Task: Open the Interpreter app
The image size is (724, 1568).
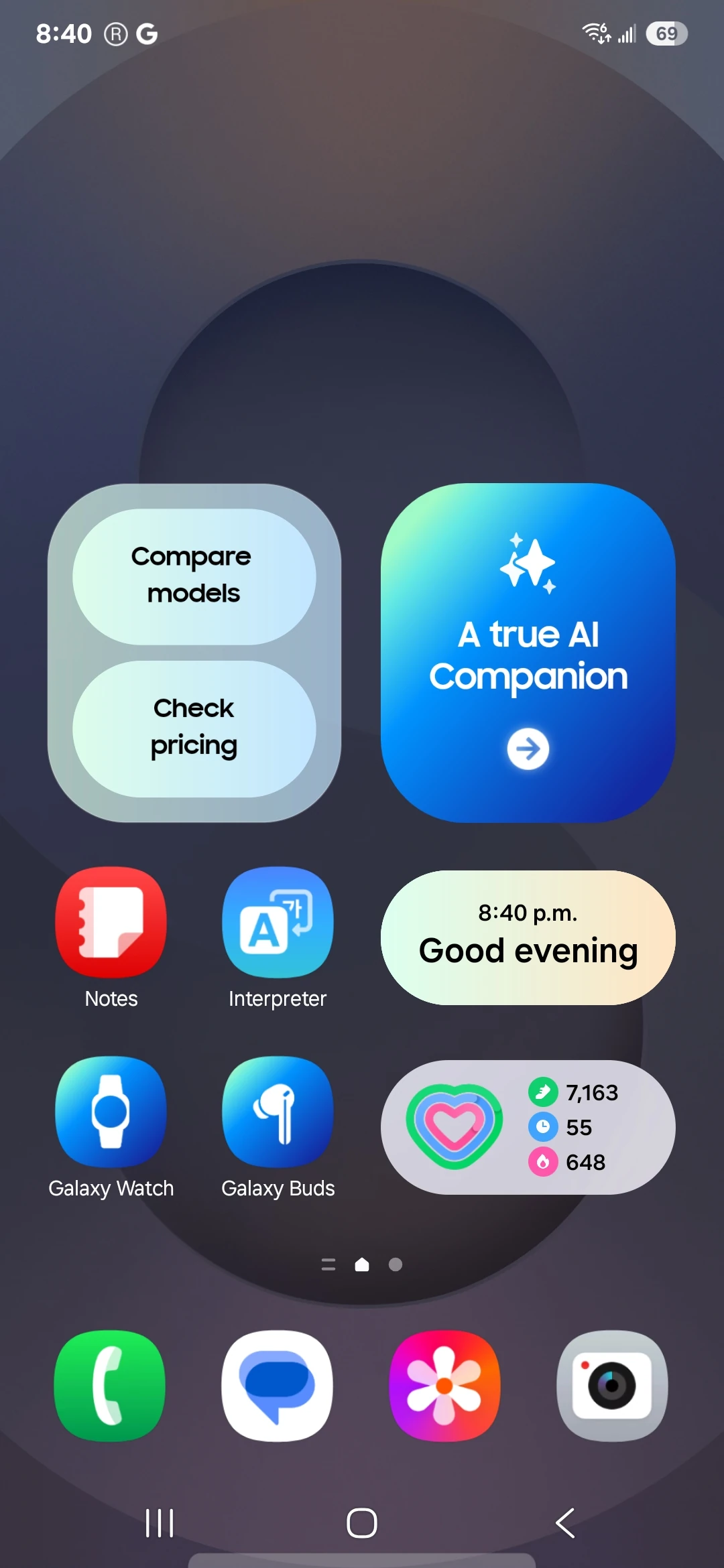Action: point(278,923)
